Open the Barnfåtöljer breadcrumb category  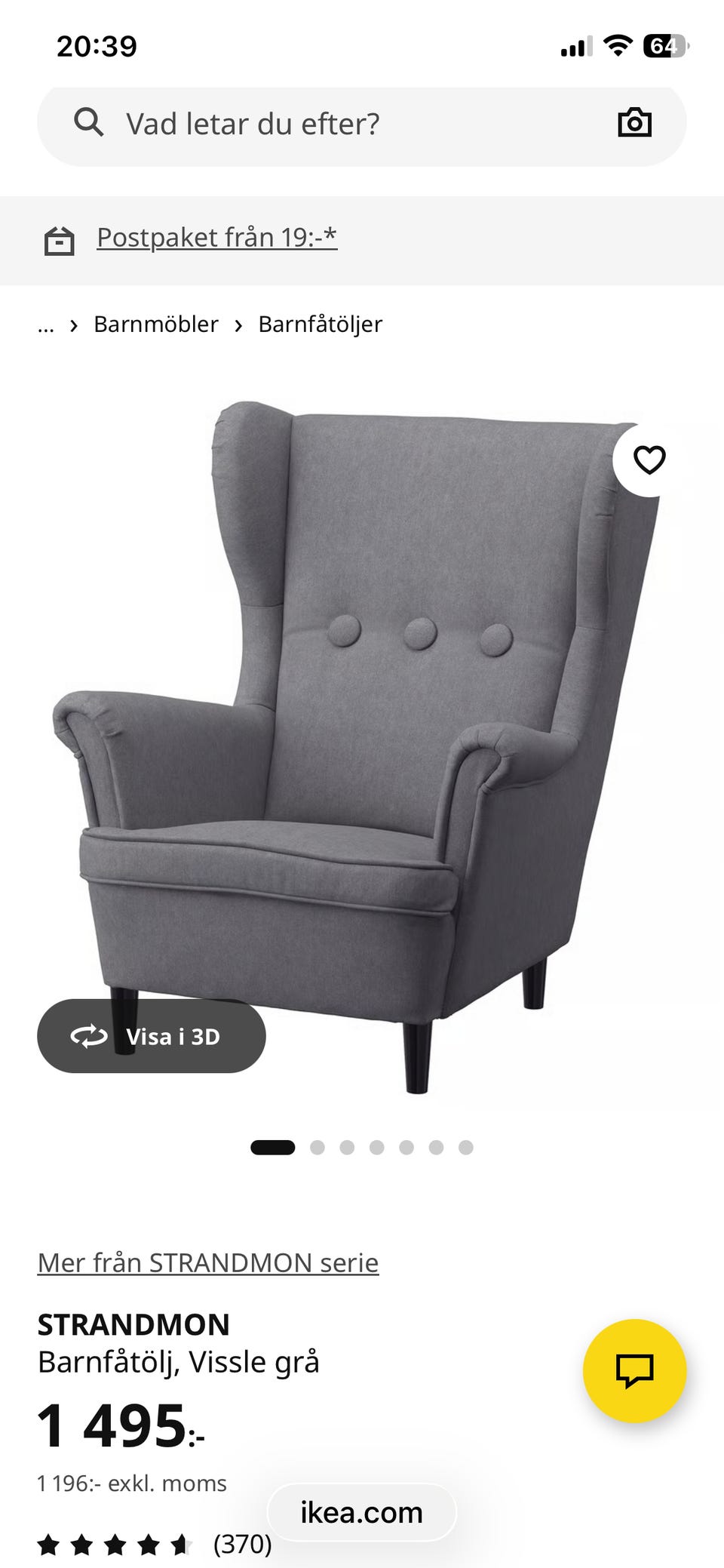click(320, 324)
